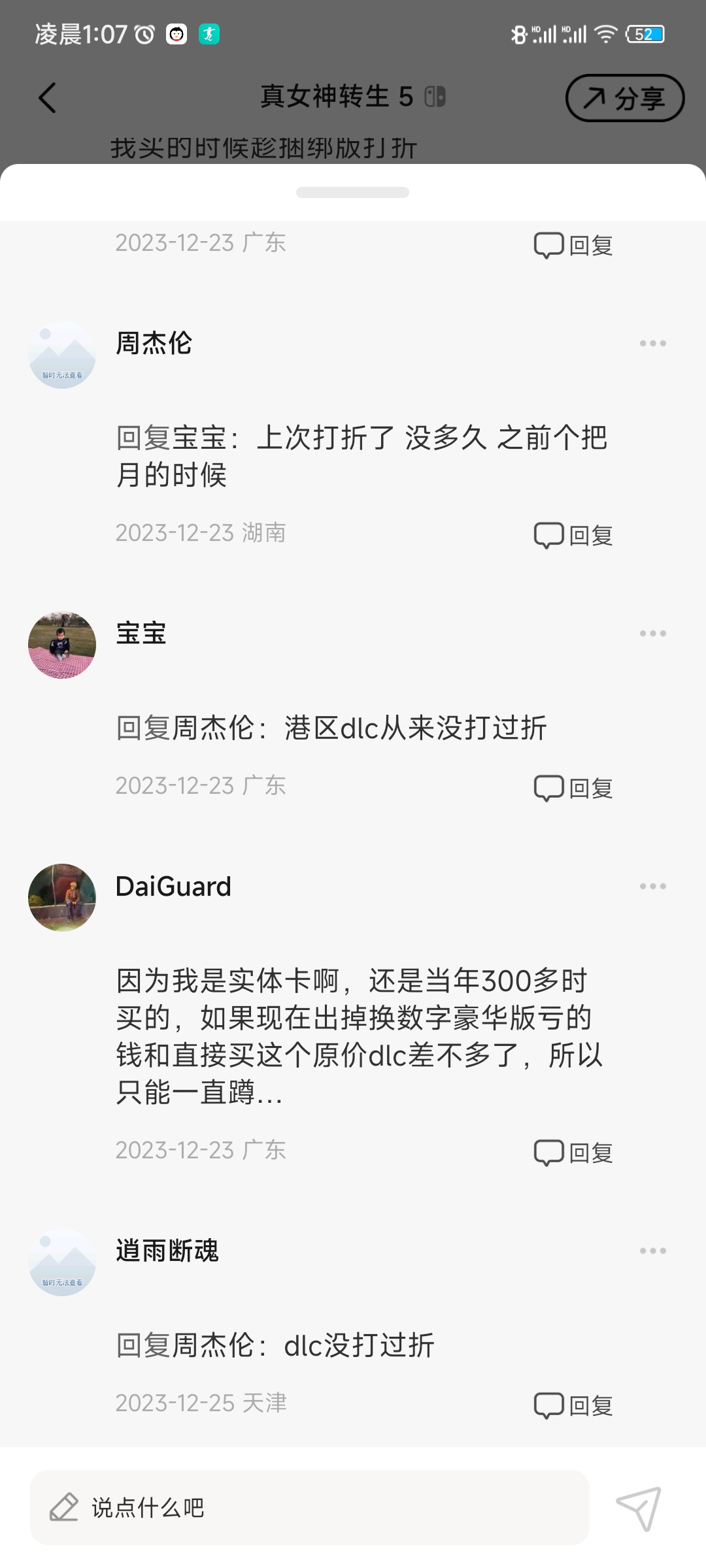The height and width of the screenshot is (1568, 706).
Task: Tap the 分享 share button
Action: point(624,98)
